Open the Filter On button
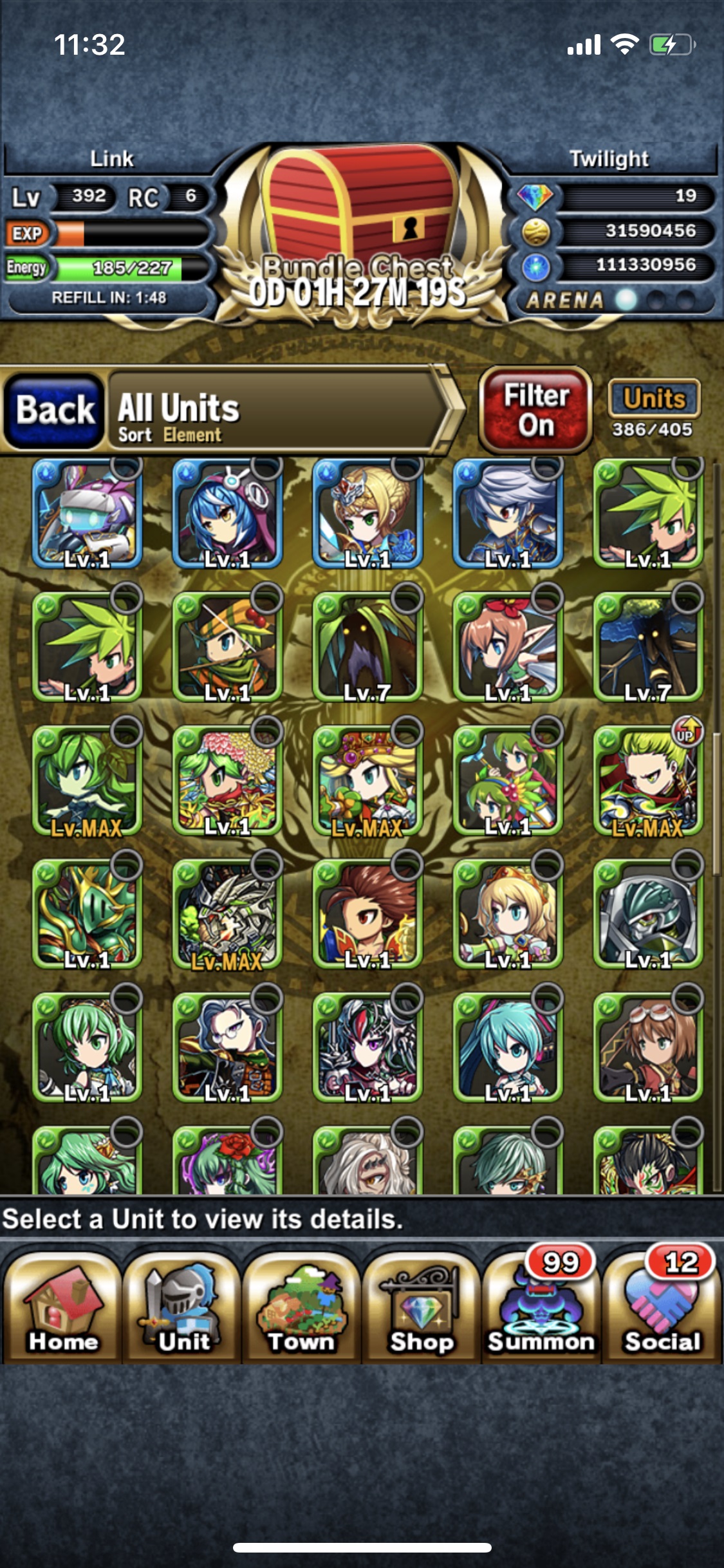The image size is (724, 1568). click(x=535, y=410)
